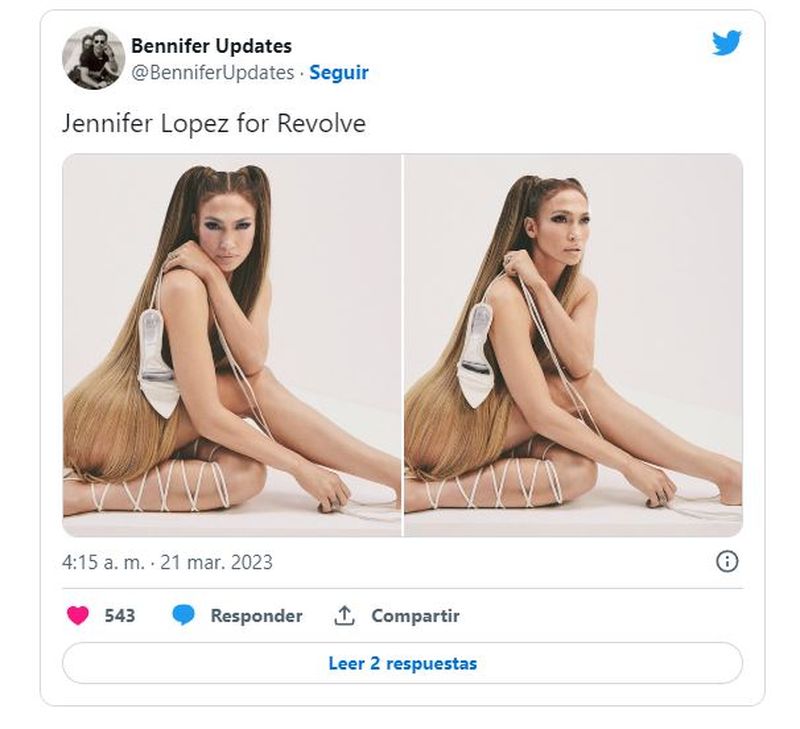The height and width of the screenshot is (729, 800).
Task: Open the right photo of the tweet
Action: 573,345
